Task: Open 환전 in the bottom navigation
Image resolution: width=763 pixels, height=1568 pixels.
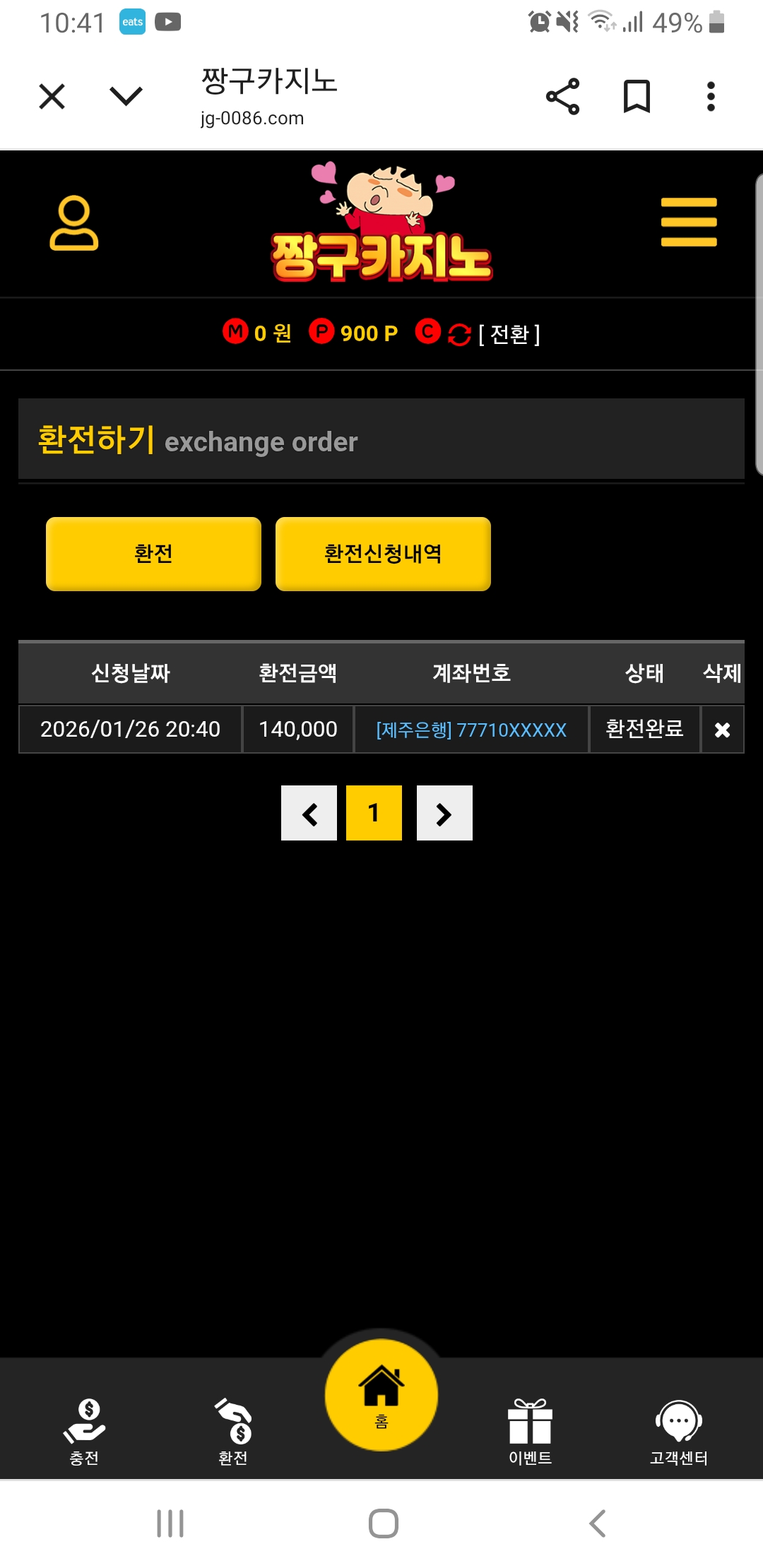Action: click(x=233, y=1432)
